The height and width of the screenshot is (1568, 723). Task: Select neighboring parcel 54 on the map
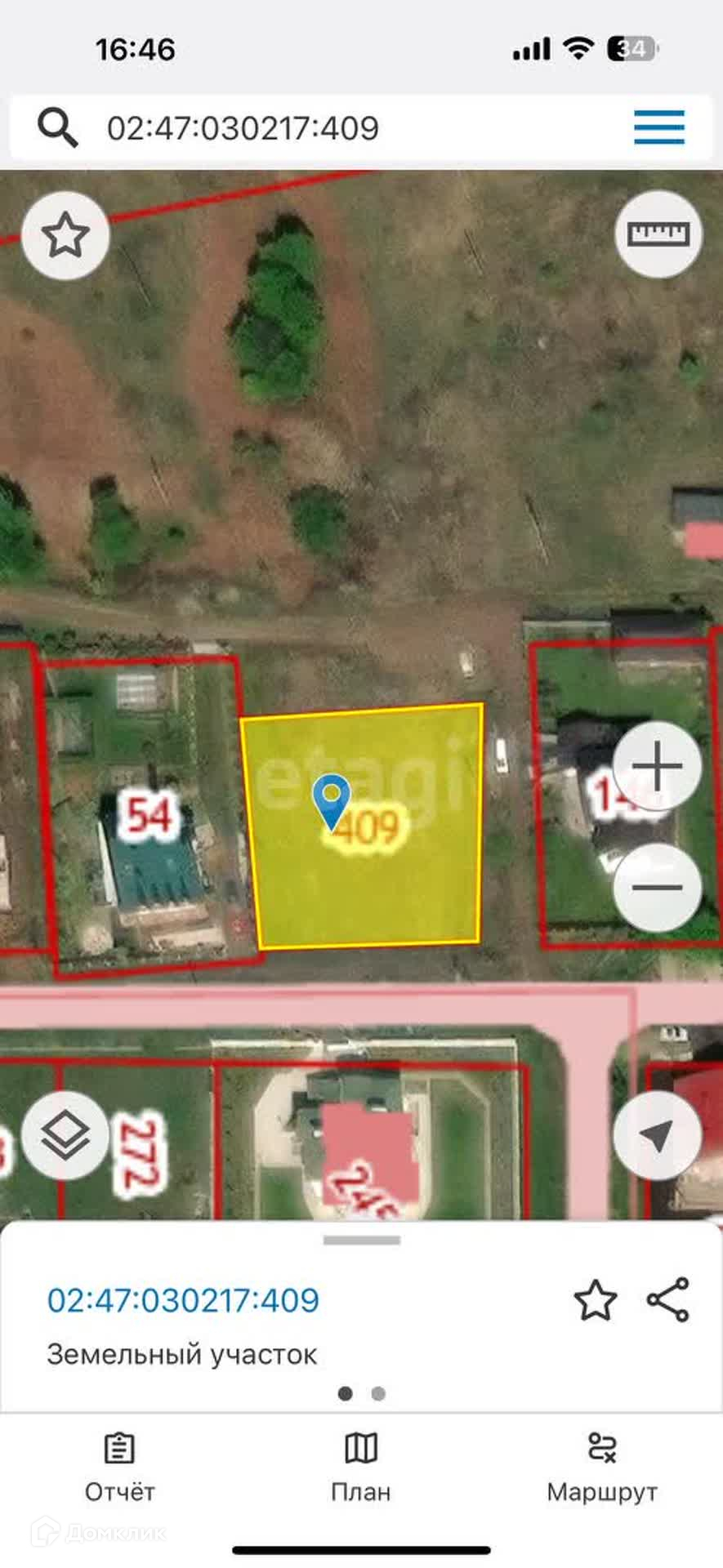[148, 817]
